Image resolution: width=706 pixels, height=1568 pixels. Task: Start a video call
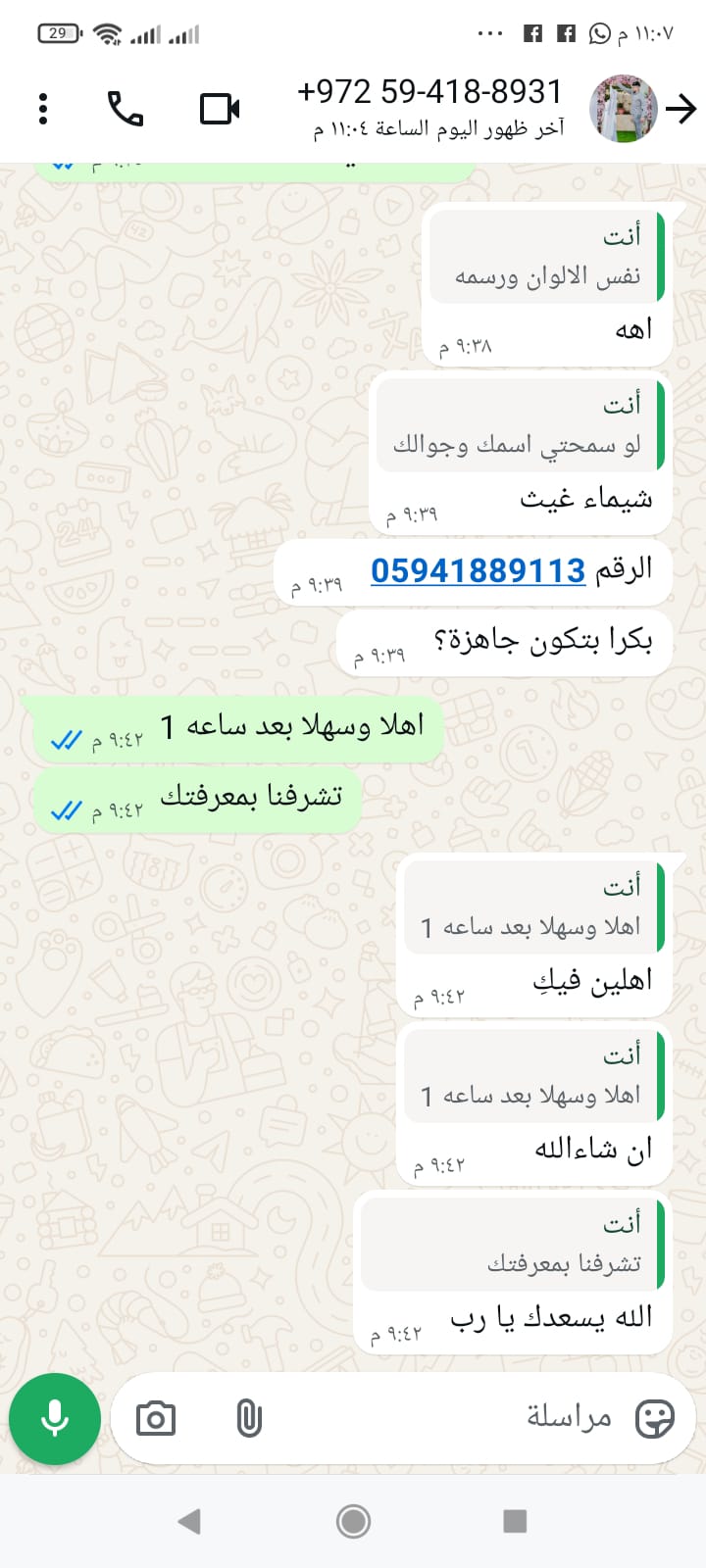(220, 109)
